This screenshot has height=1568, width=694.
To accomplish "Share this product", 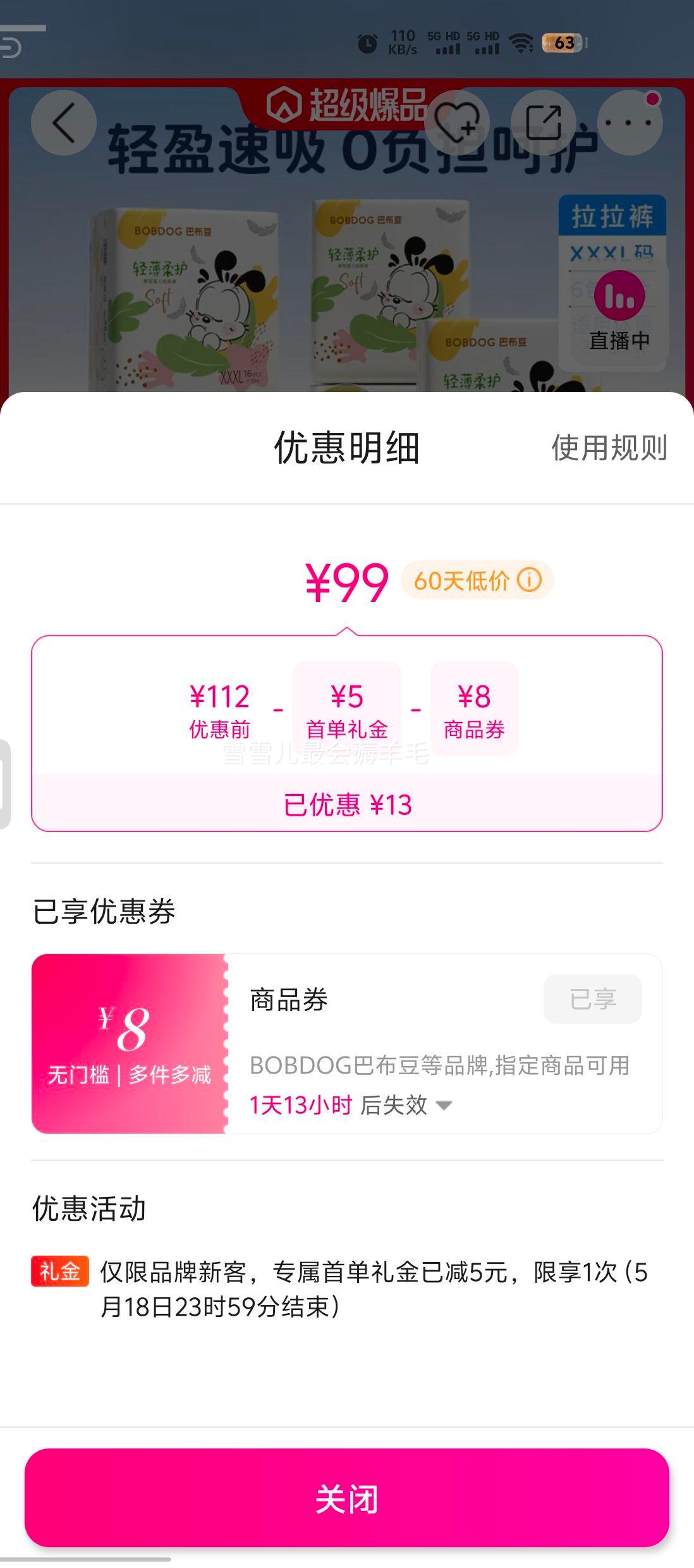I will [544, 123].
